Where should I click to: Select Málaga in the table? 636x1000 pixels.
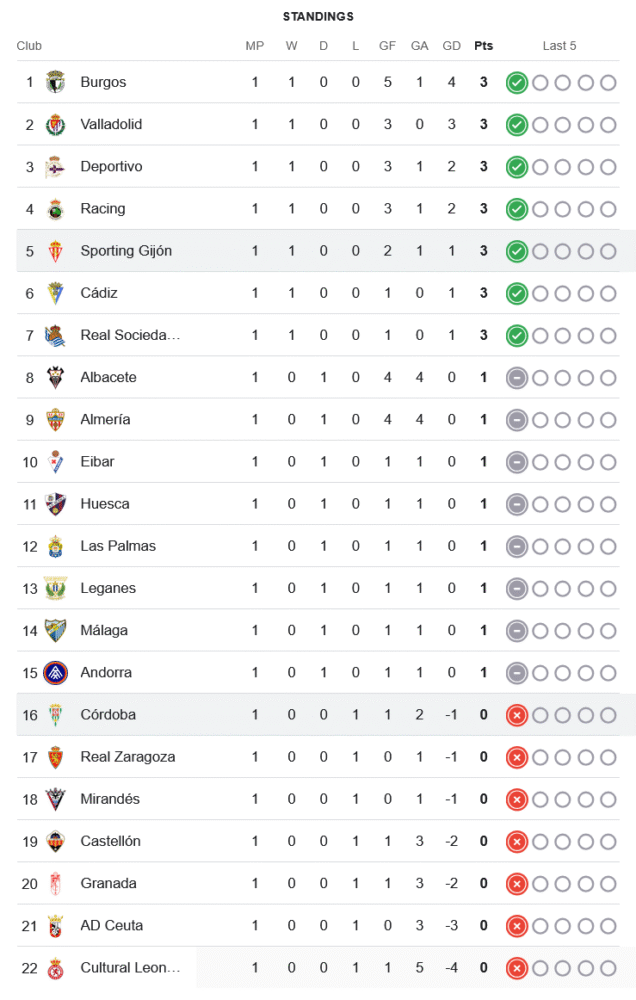(x=104, y=630)
